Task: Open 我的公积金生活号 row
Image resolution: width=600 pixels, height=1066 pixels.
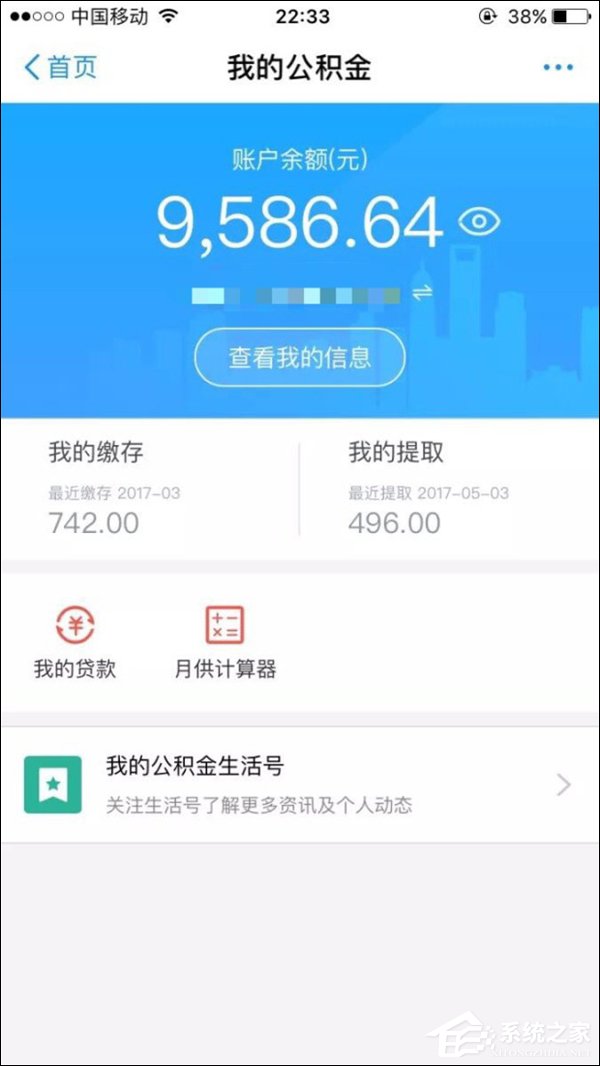Action: pos(299,785)
